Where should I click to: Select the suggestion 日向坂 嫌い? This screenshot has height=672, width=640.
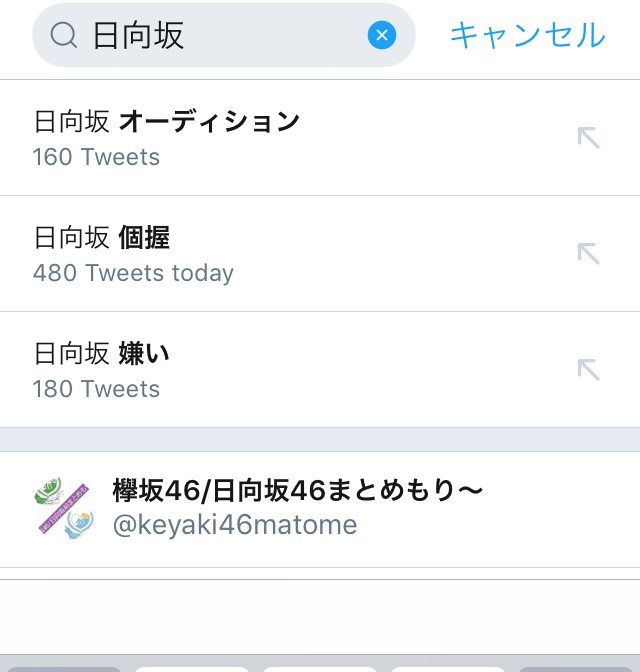[x=250, y=370]
